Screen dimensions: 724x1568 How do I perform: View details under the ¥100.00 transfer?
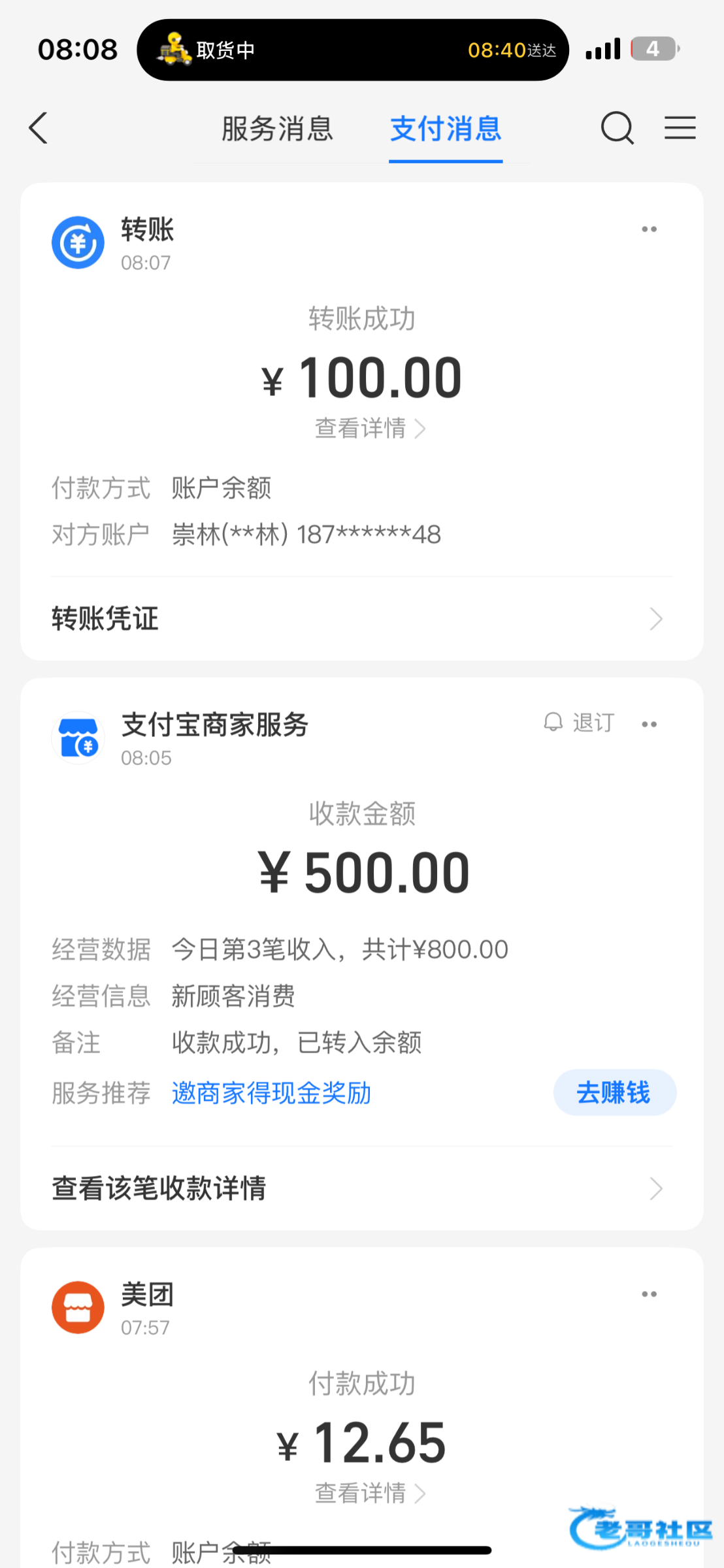[370, 429]
